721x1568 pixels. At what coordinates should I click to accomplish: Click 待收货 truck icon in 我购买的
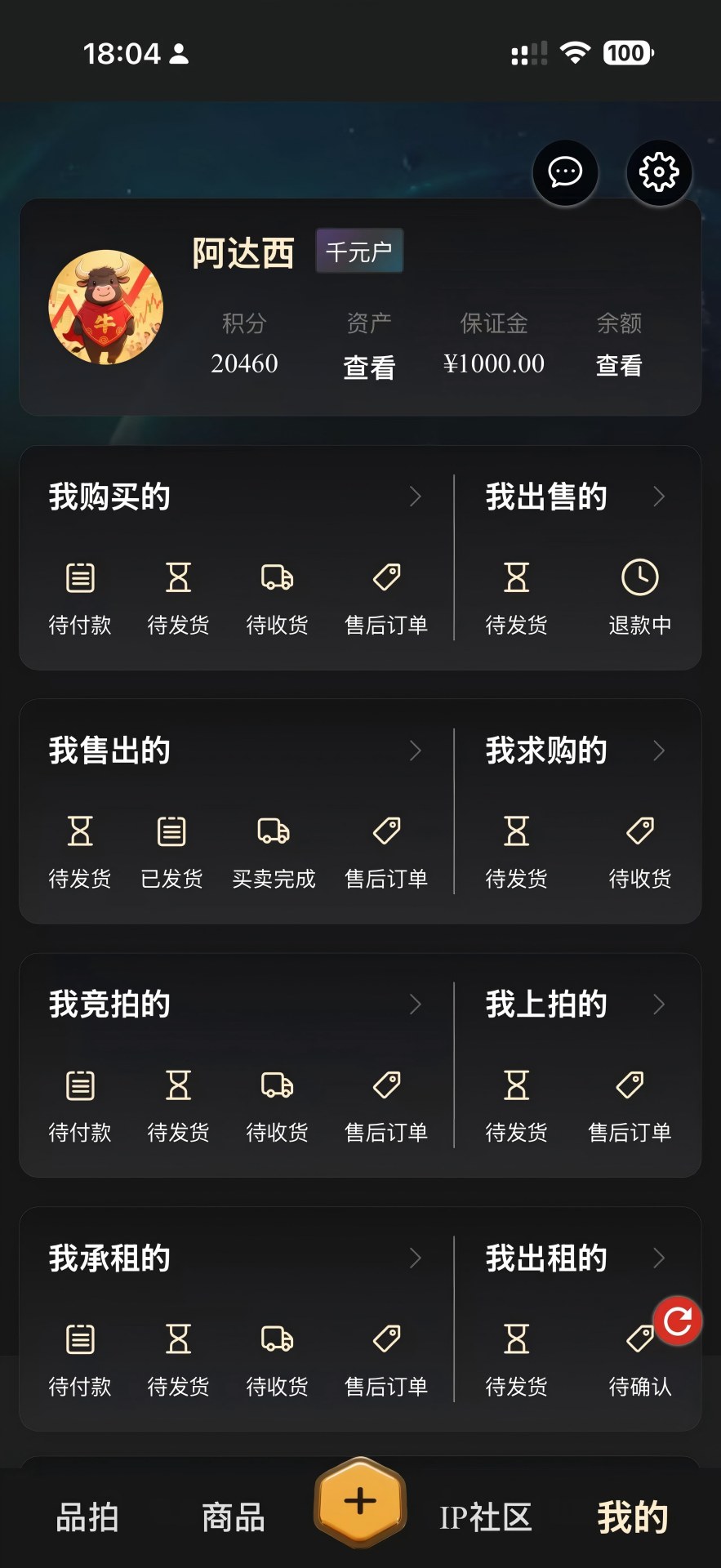pos(276,577)
